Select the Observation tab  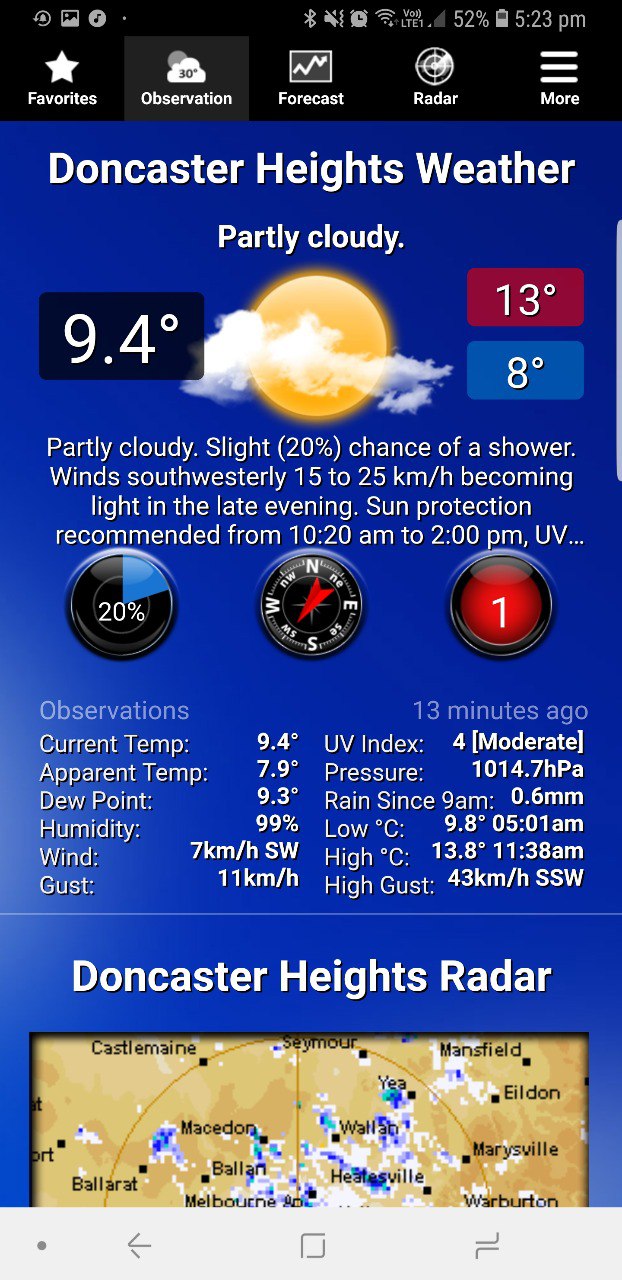point(186,79)
